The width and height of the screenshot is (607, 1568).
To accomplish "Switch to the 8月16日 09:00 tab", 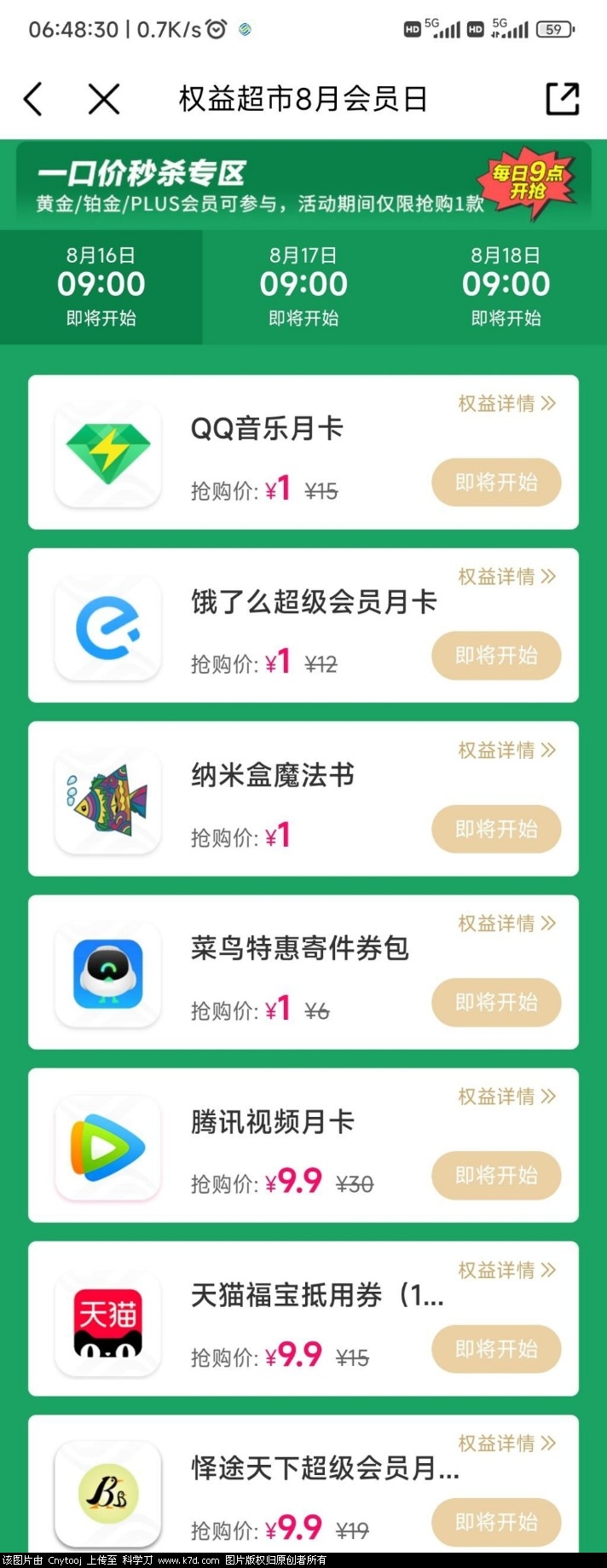I will (101, 286).
